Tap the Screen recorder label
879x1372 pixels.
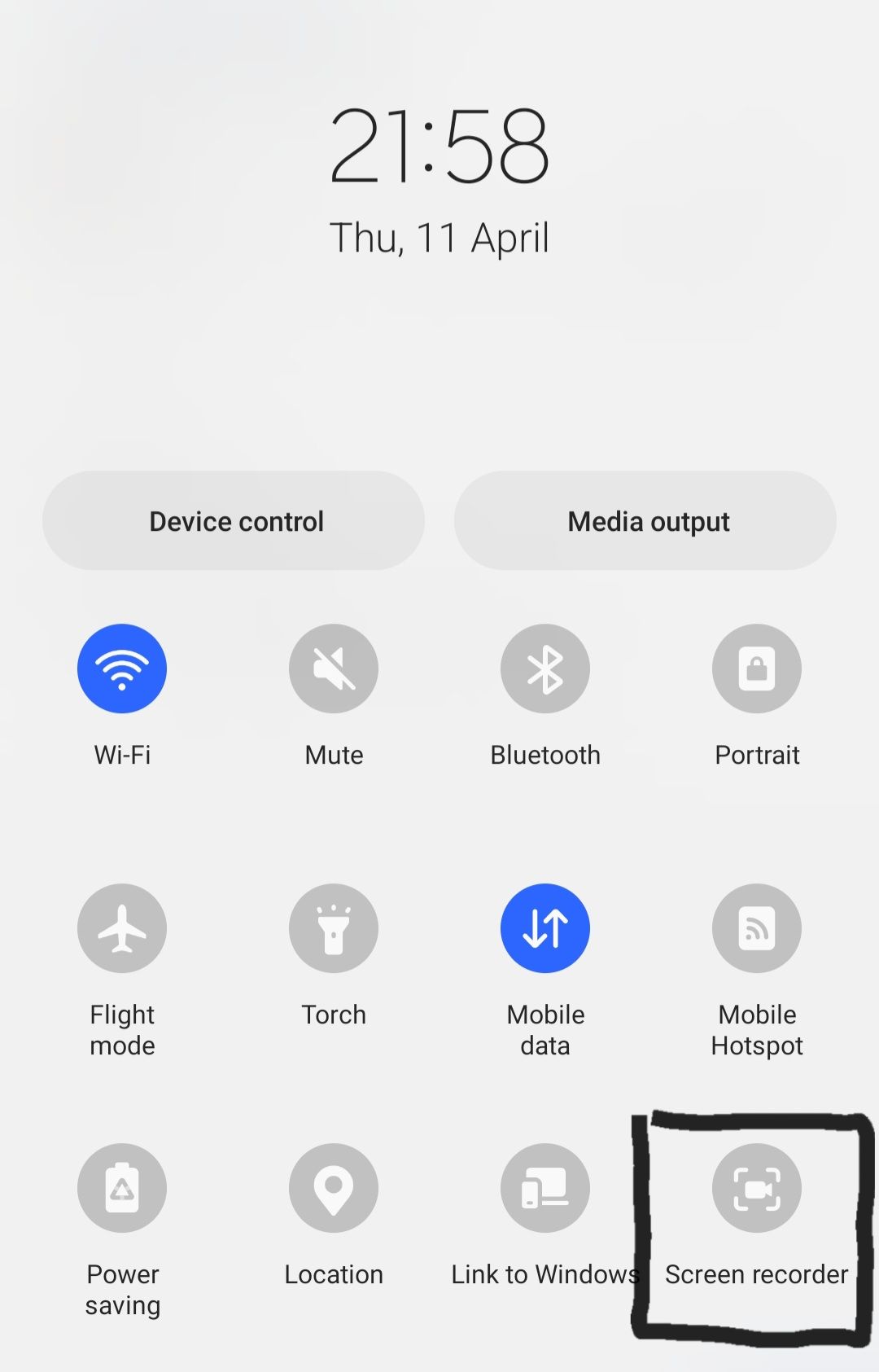pos(756,1274)
